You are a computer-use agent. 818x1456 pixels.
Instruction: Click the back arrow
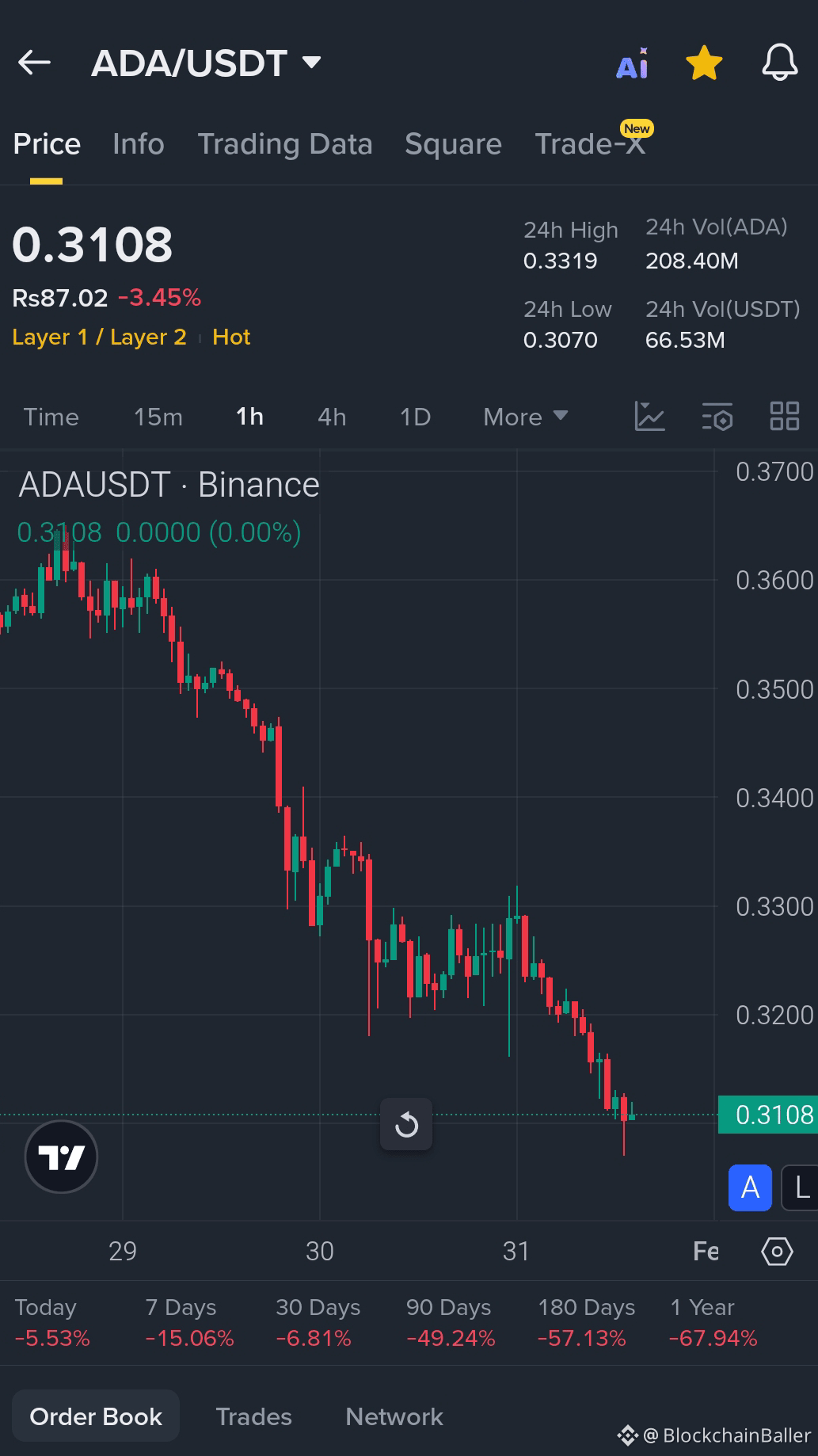[34, 63]
